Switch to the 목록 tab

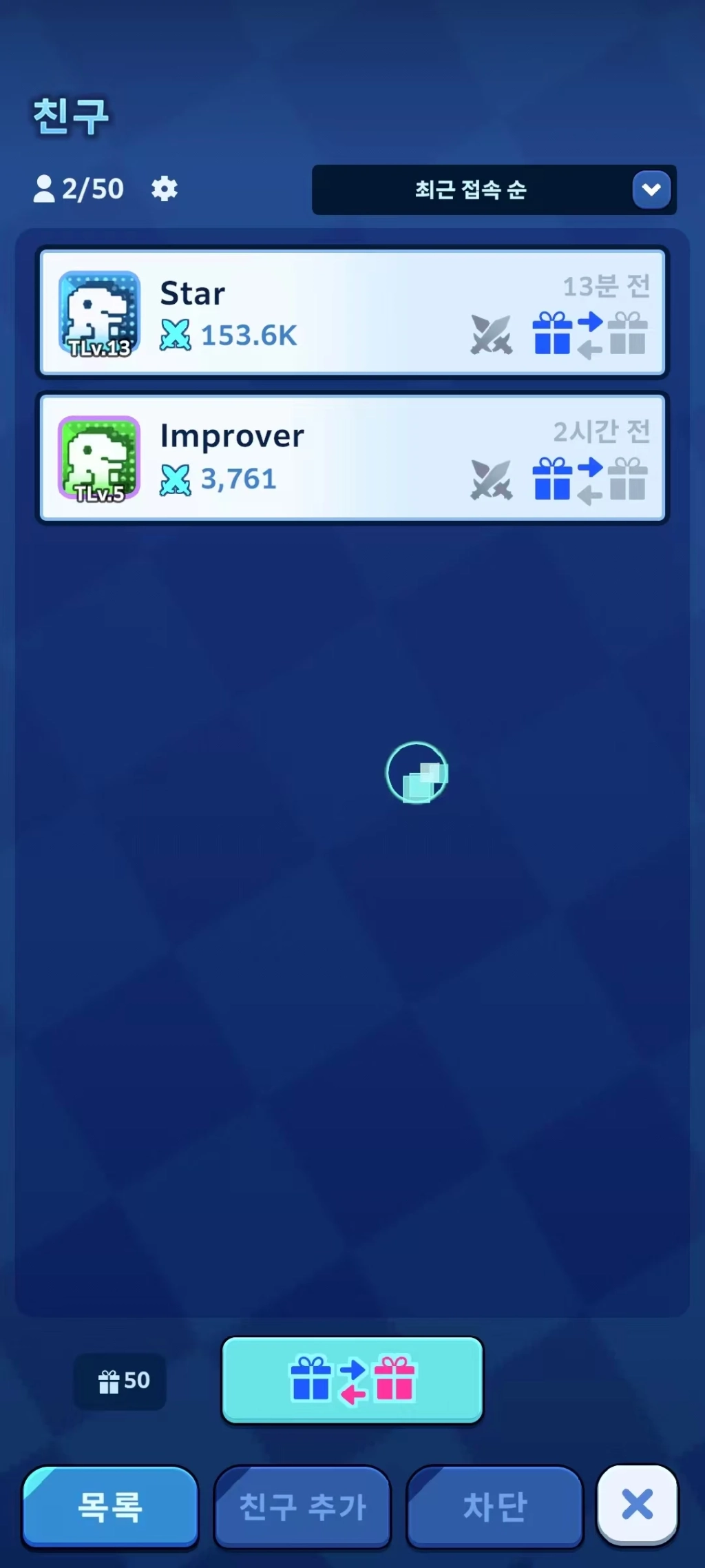(110, 1507)
